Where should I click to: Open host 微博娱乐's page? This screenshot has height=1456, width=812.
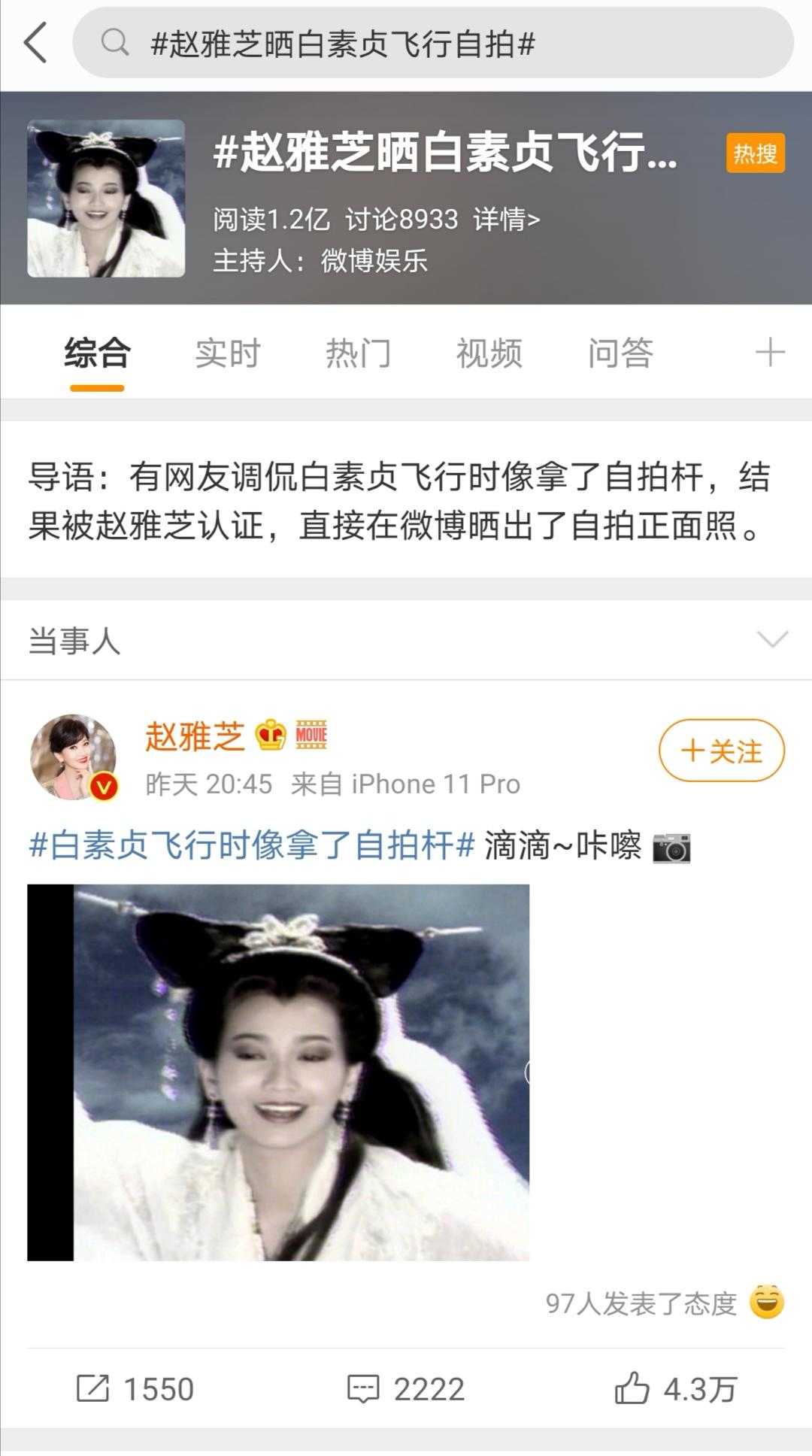coord(374,261)
